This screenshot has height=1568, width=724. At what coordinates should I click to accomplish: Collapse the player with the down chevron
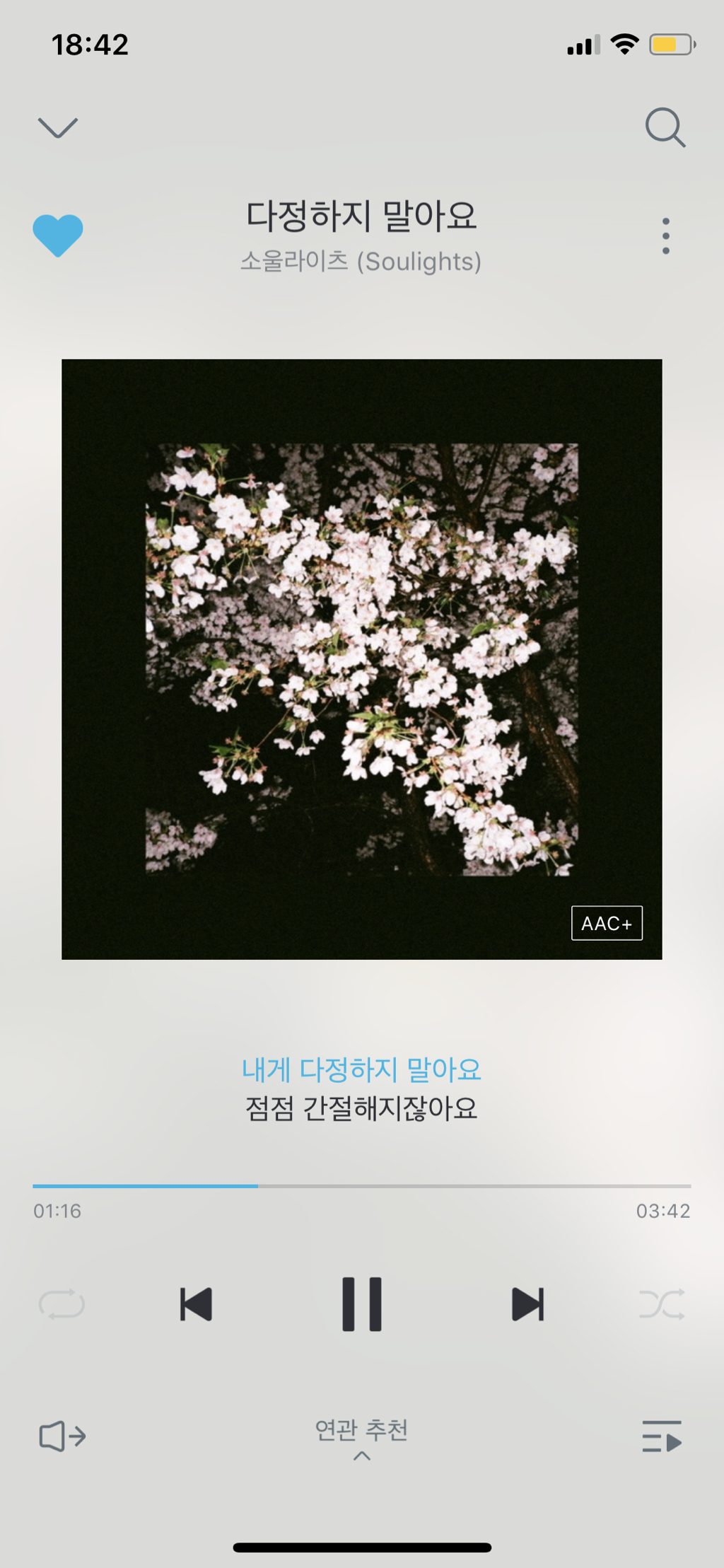tap(58, 128)
